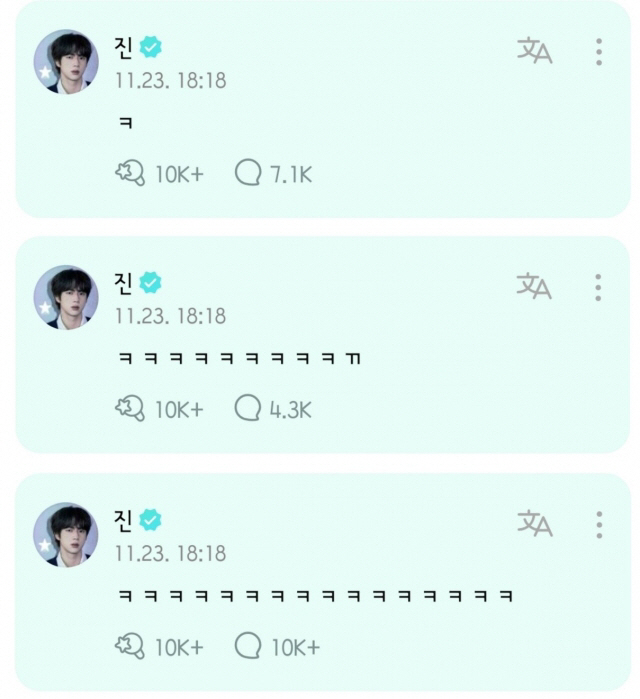This screenshot has height=699, width=640.
Task: Translate the post with 4.3K comments
Action: click(x=534, y=286)
